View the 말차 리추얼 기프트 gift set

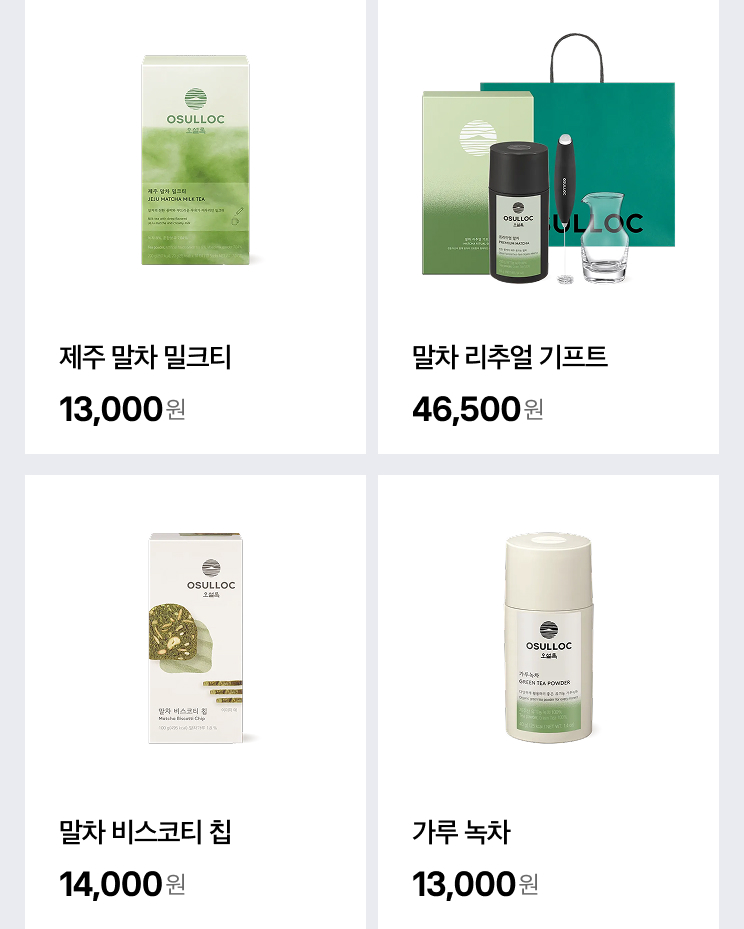548,225
